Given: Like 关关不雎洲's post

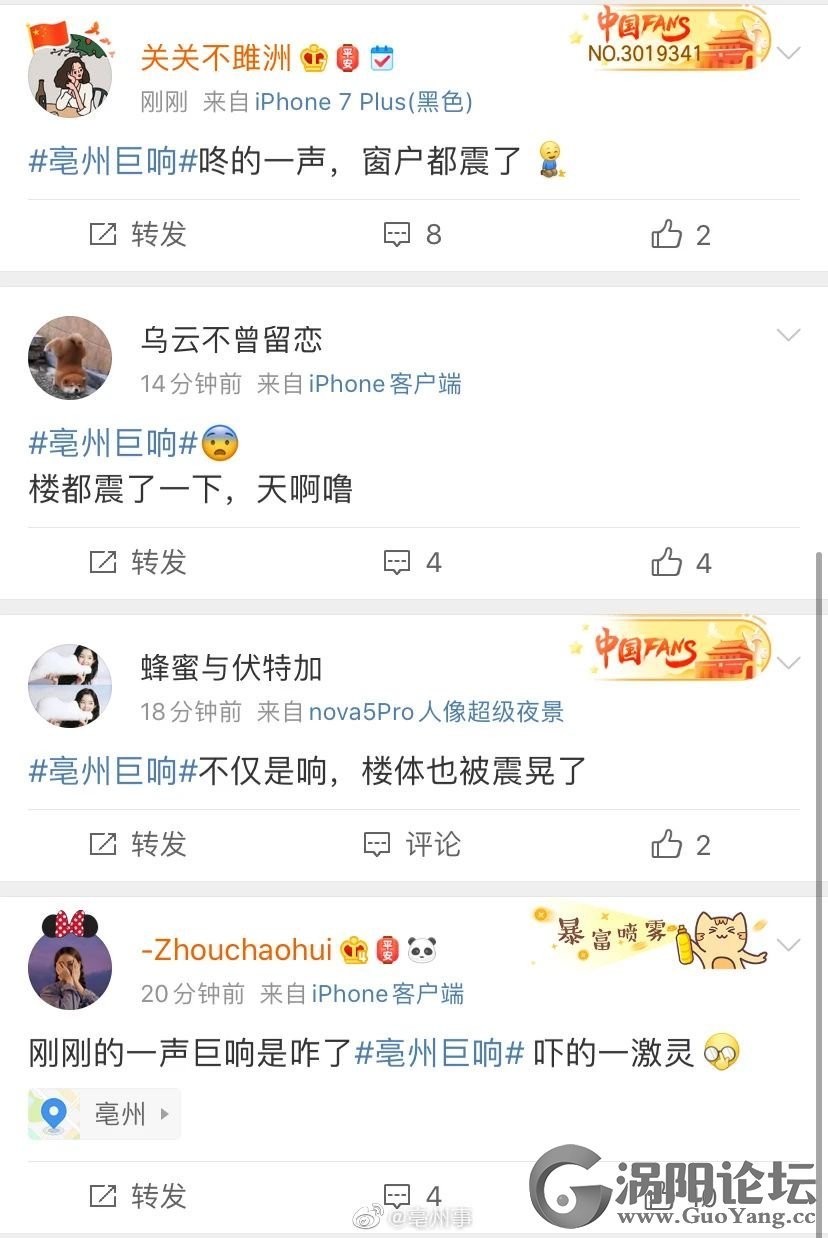Looking at the screenshot, I should (681, 234).
